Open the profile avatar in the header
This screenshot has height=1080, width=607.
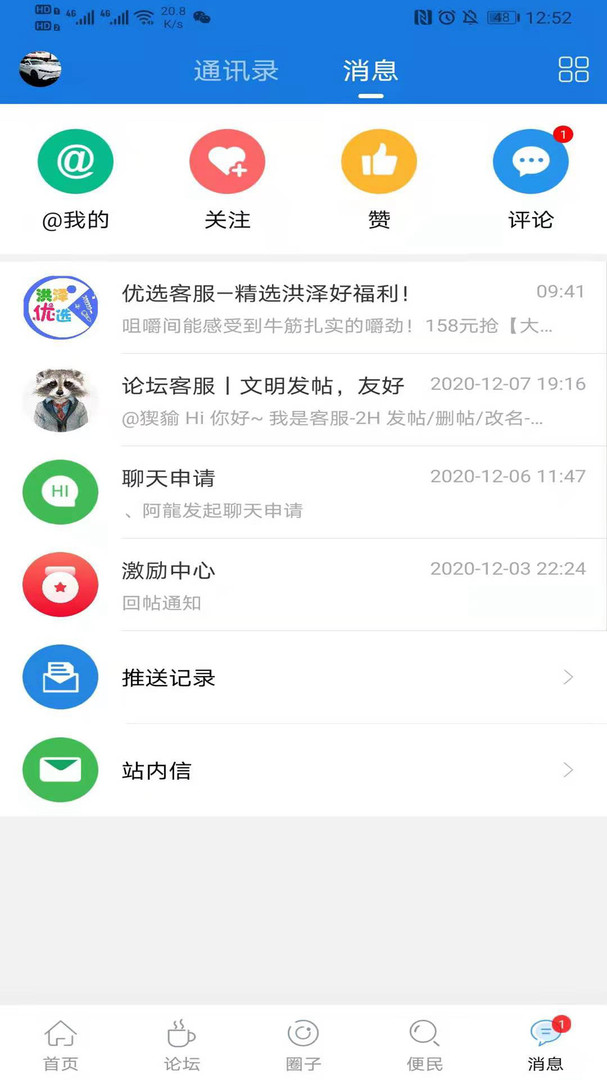pyautogui.click(x=40, y=69)
